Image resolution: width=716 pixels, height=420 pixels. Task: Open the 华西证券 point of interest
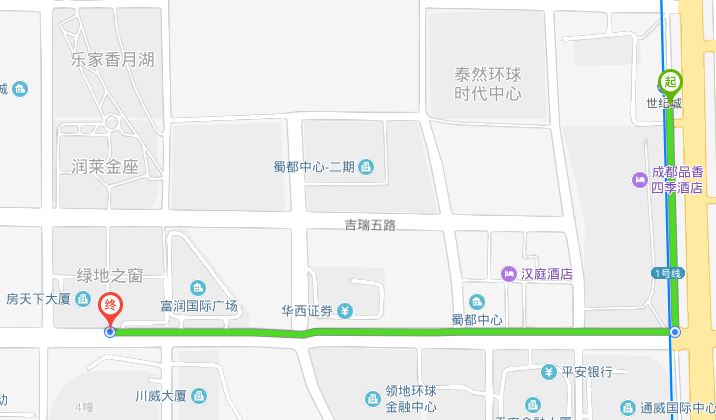(345, 310)
